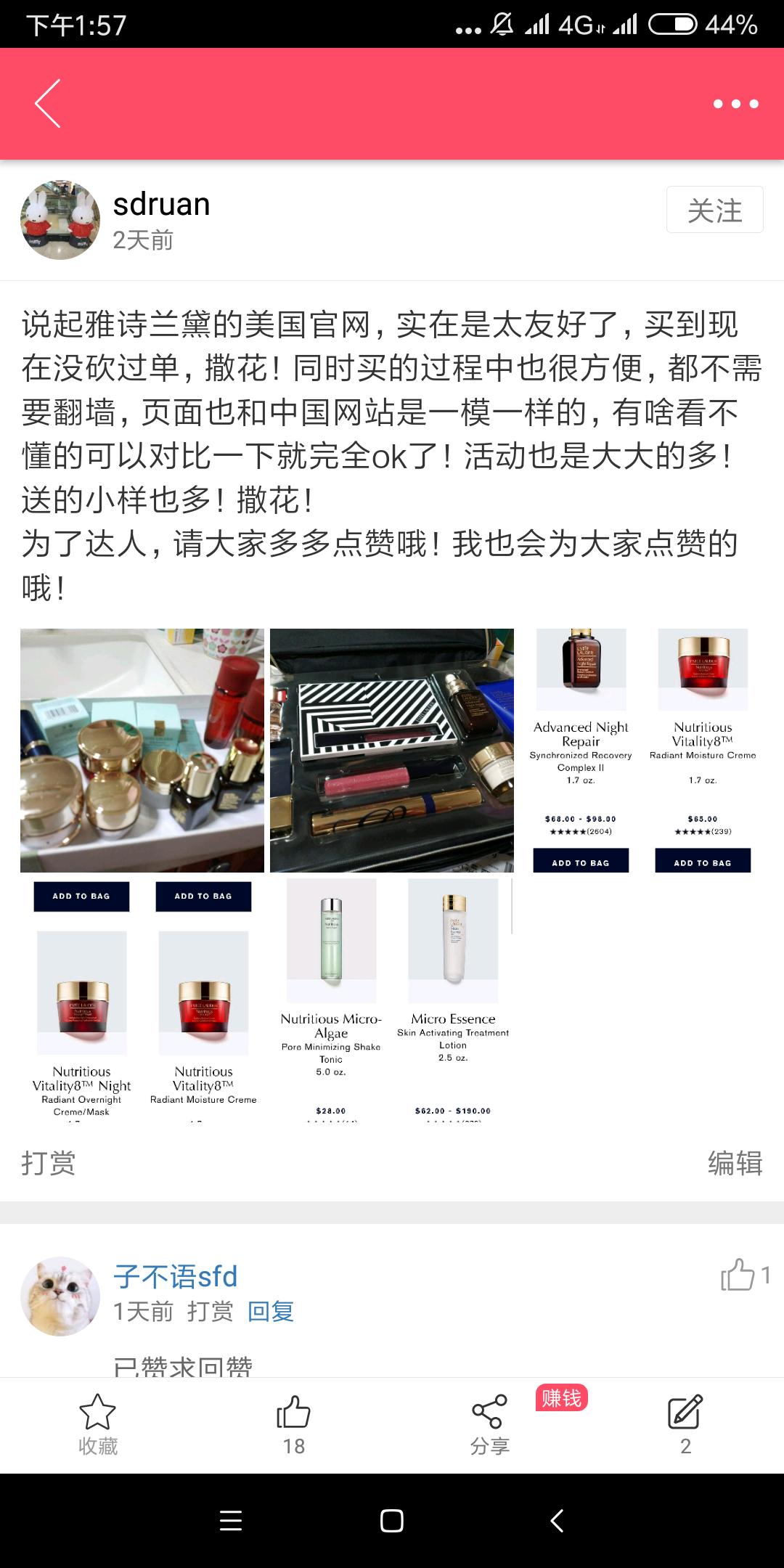This screenshot has width=784, height=1568.
Task: Reply to 子不语sfd's comment with 回复
Action: click(271, 1311)
